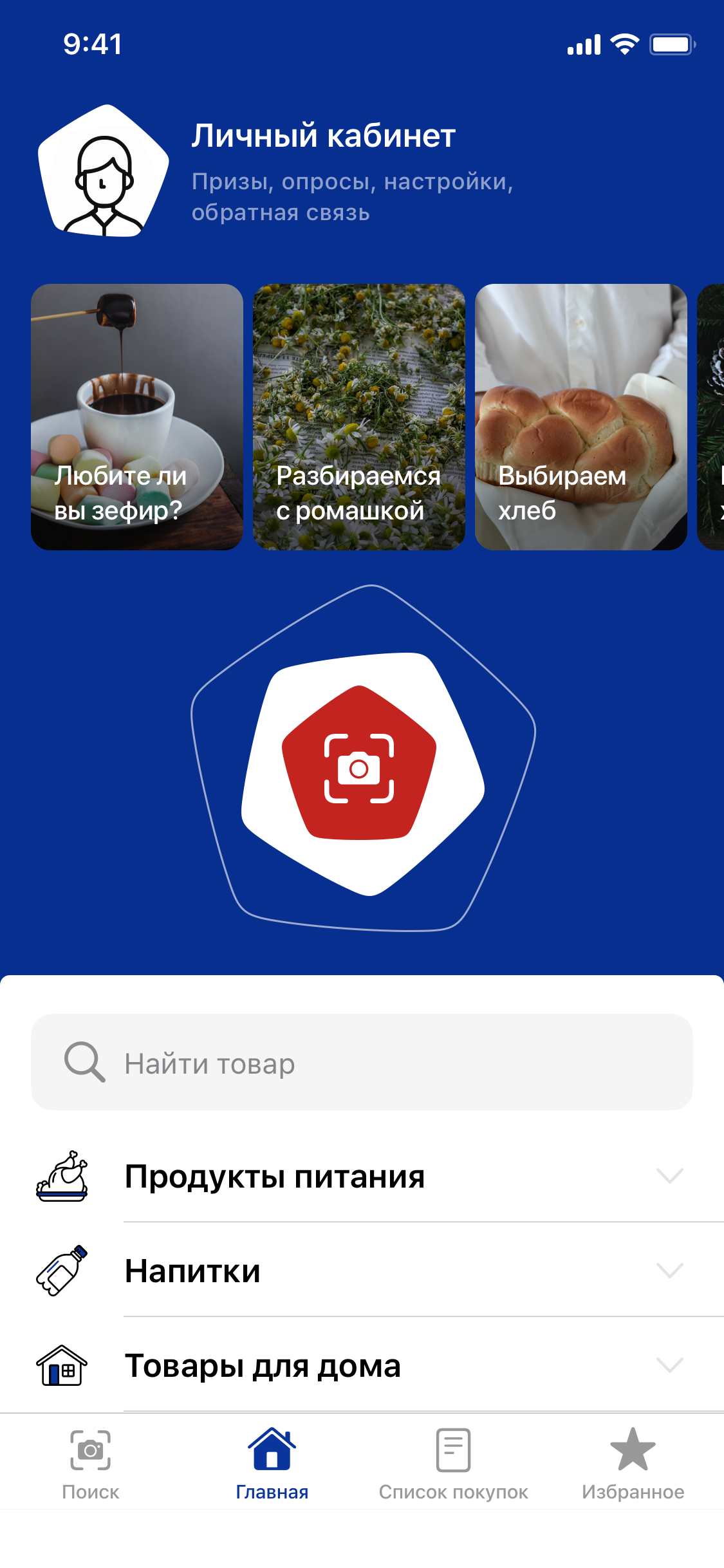Open the Разбираемся с ромашкой story
This screenshot has height=1568, width=724.
click(359, 416)
